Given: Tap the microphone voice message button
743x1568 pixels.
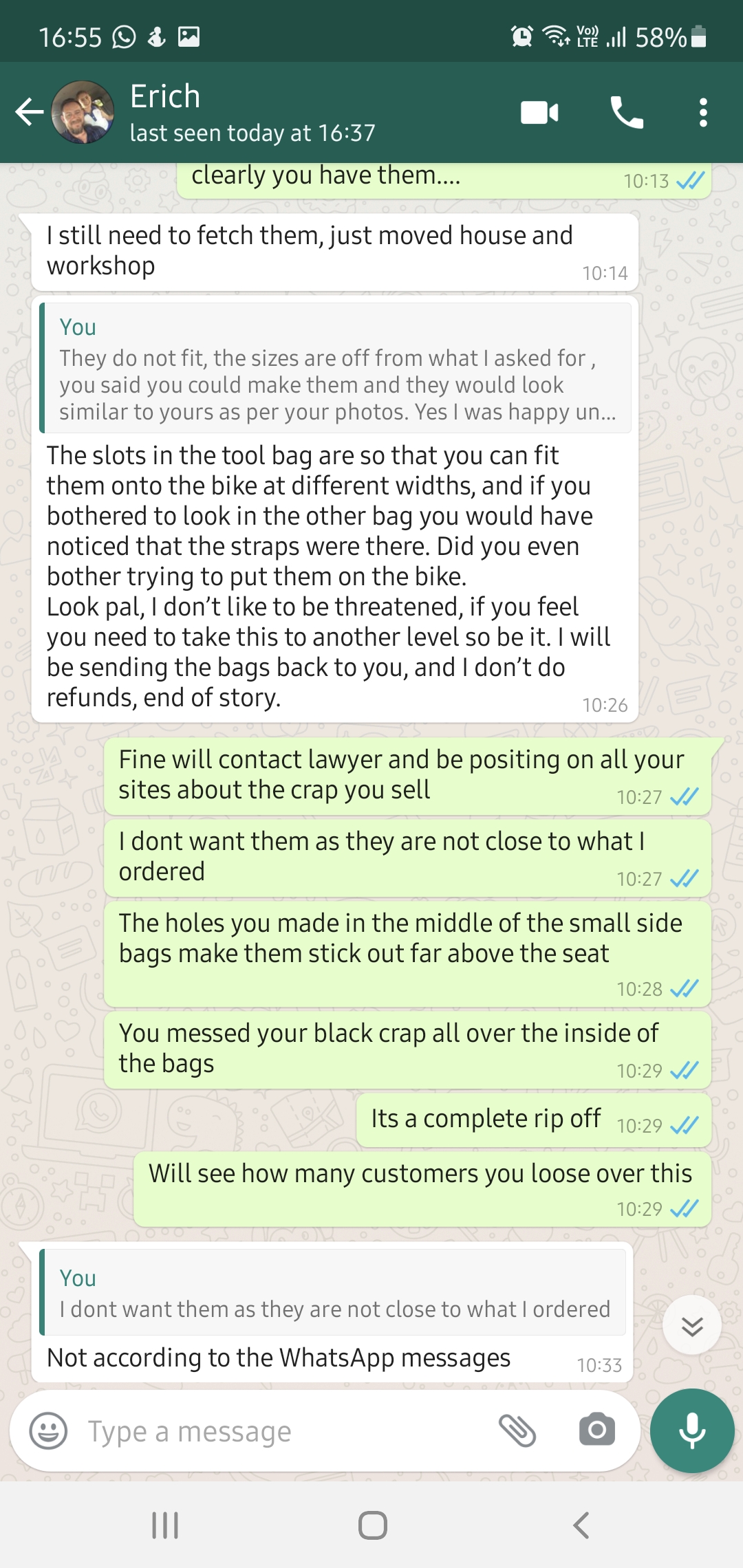Looking at the screenshot, I should point(692,1431).
